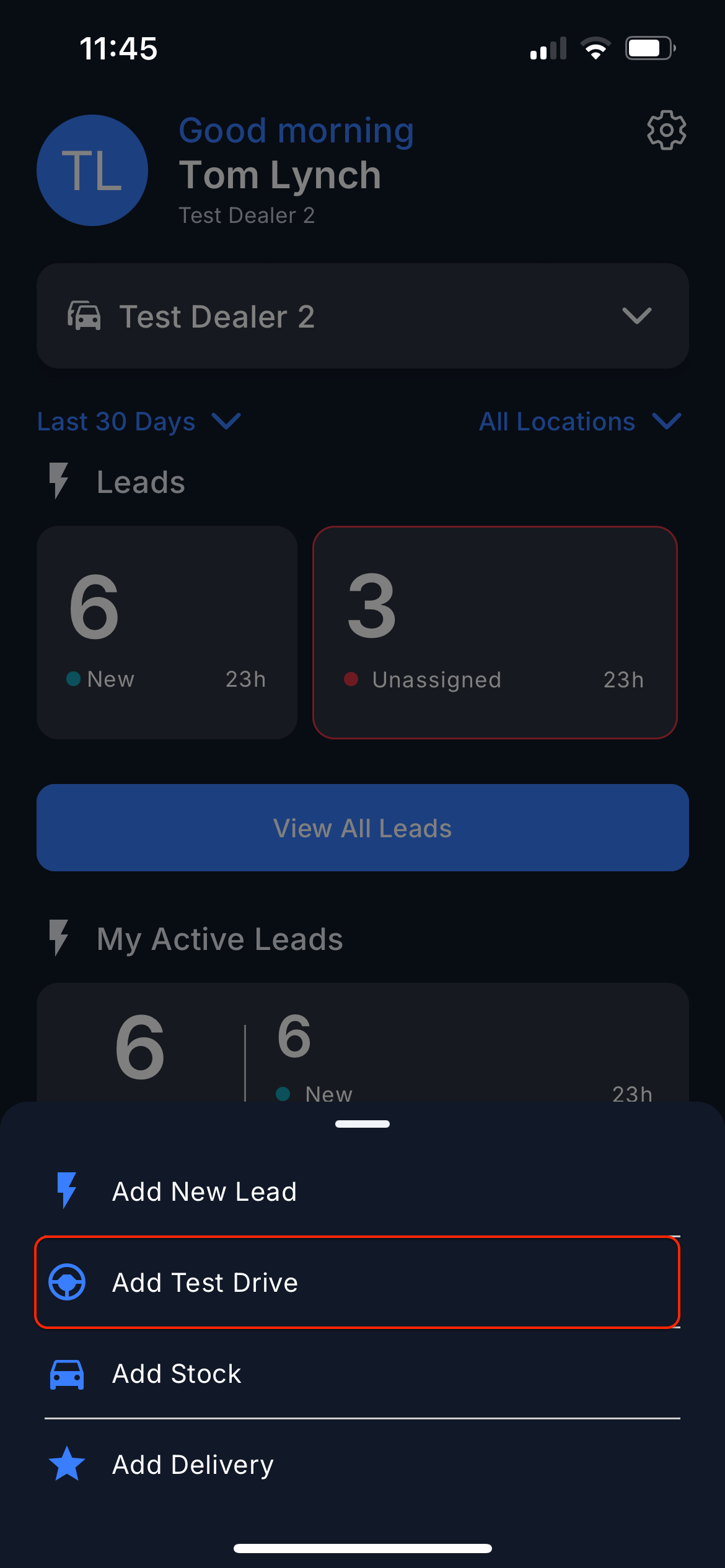The image size is (725, 1568).
Task: Tap the TL profile avatar
Action: (92, 170)
